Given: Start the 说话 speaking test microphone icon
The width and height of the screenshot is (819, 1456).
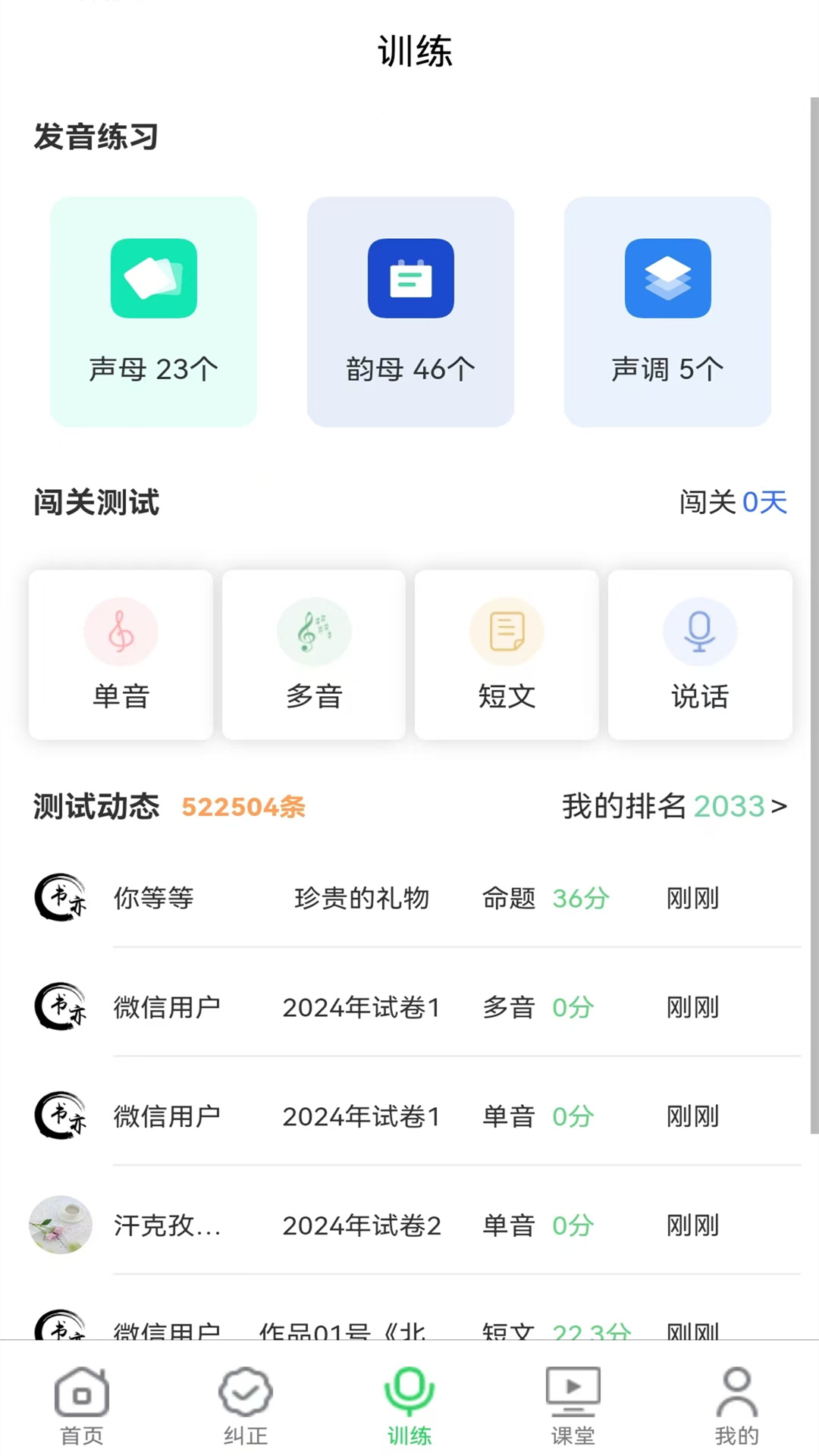Looking at the screenshot, I should coord(699,631).
